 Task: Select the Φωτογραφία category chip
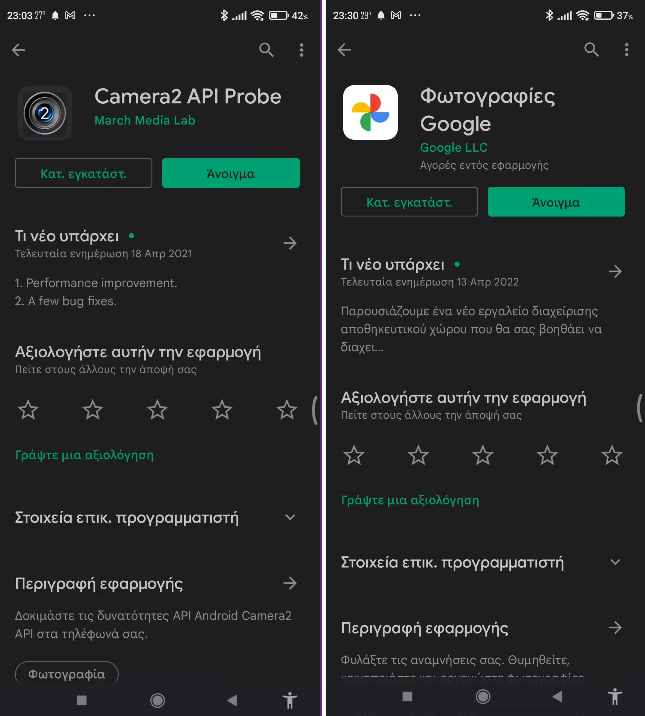point(67,673)
